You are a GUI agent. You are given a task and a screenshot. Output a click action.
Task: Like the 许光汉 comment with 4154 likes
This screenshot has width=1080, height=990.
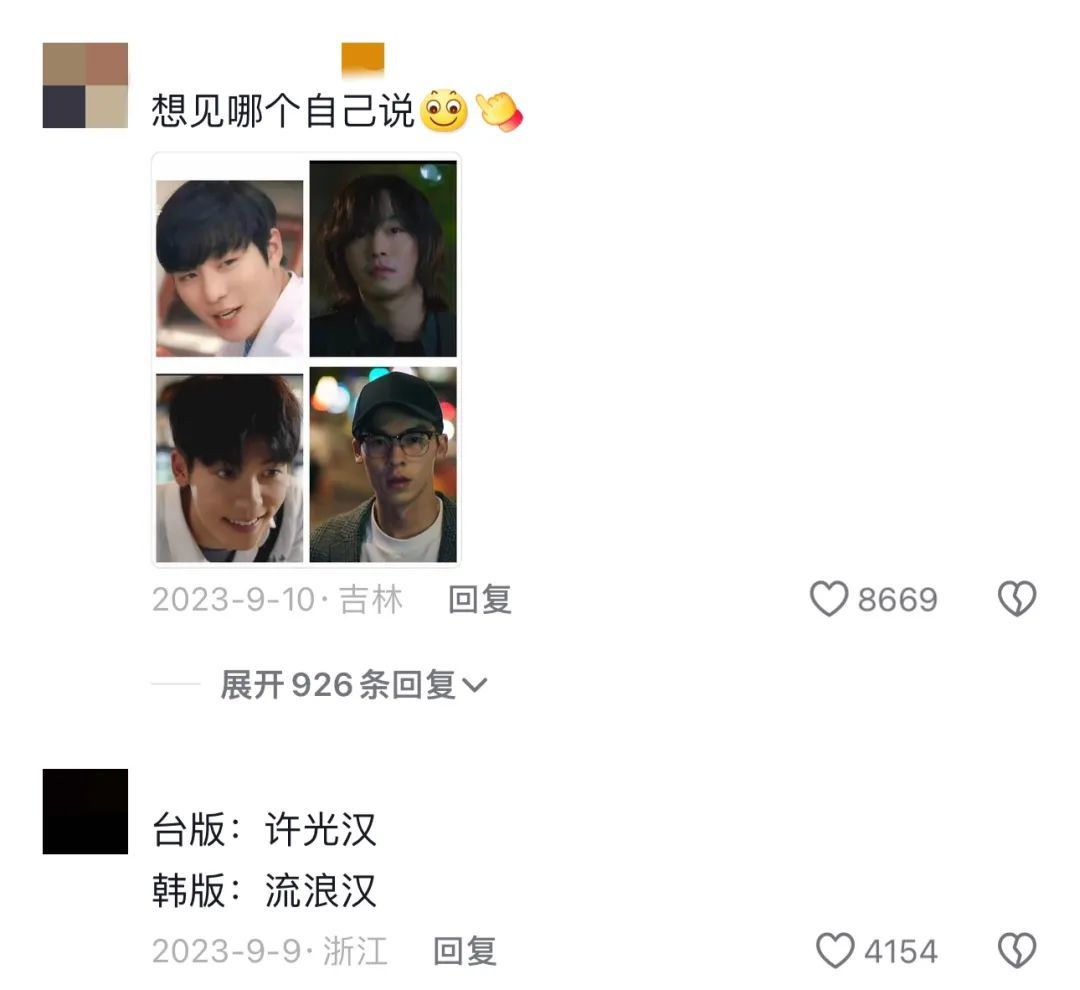pyautogui.click(x=835, y=951)
